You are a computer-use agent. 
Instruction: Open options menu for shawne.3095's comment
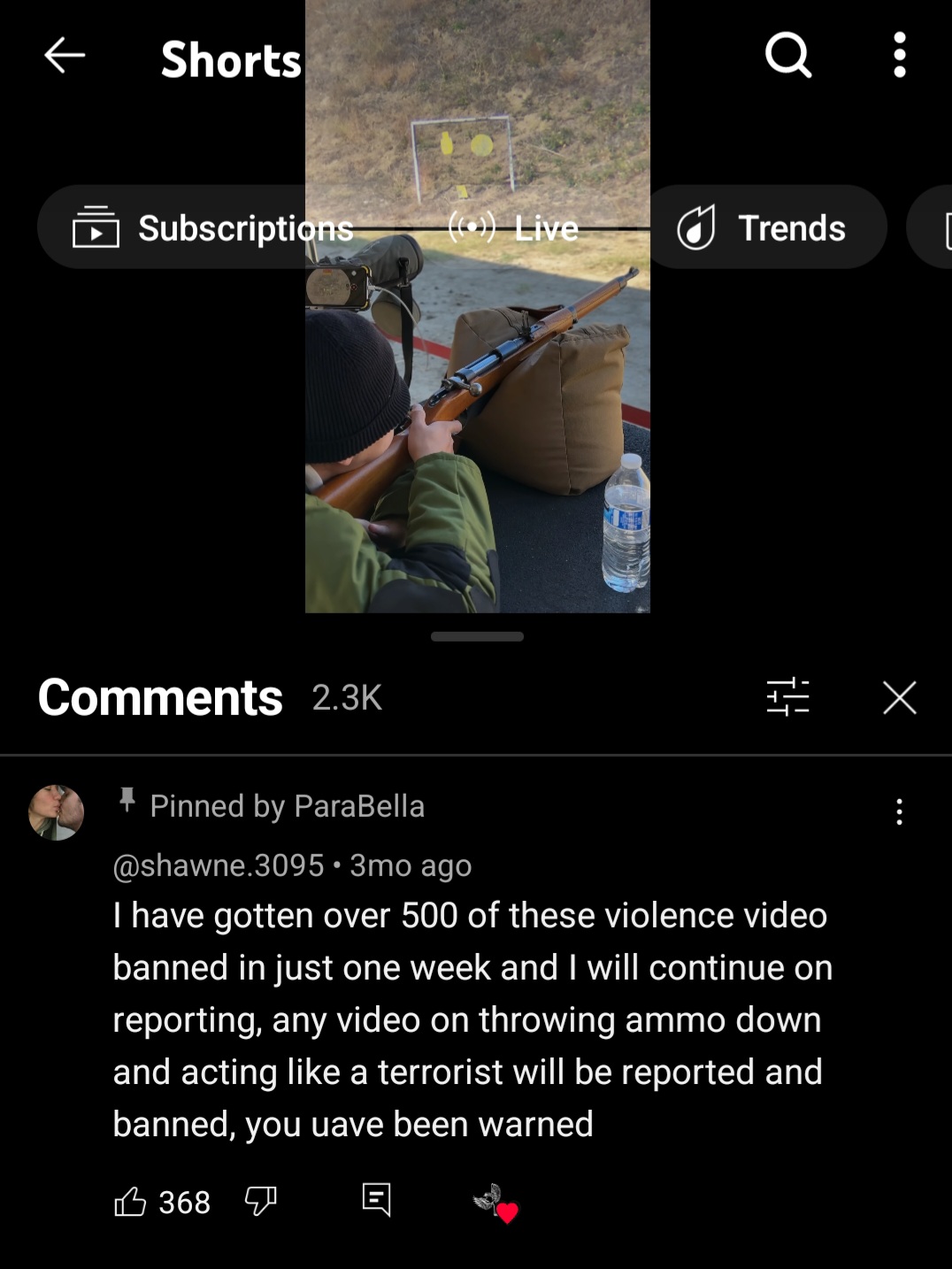pos(899,811)
